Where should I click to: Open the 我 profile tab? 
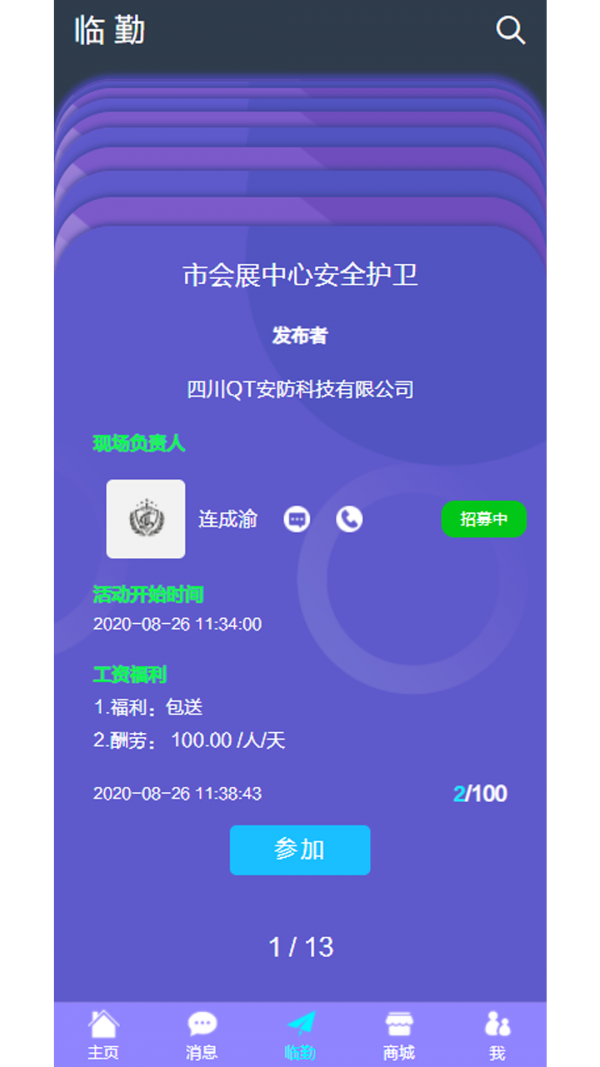pos(497,1034)
